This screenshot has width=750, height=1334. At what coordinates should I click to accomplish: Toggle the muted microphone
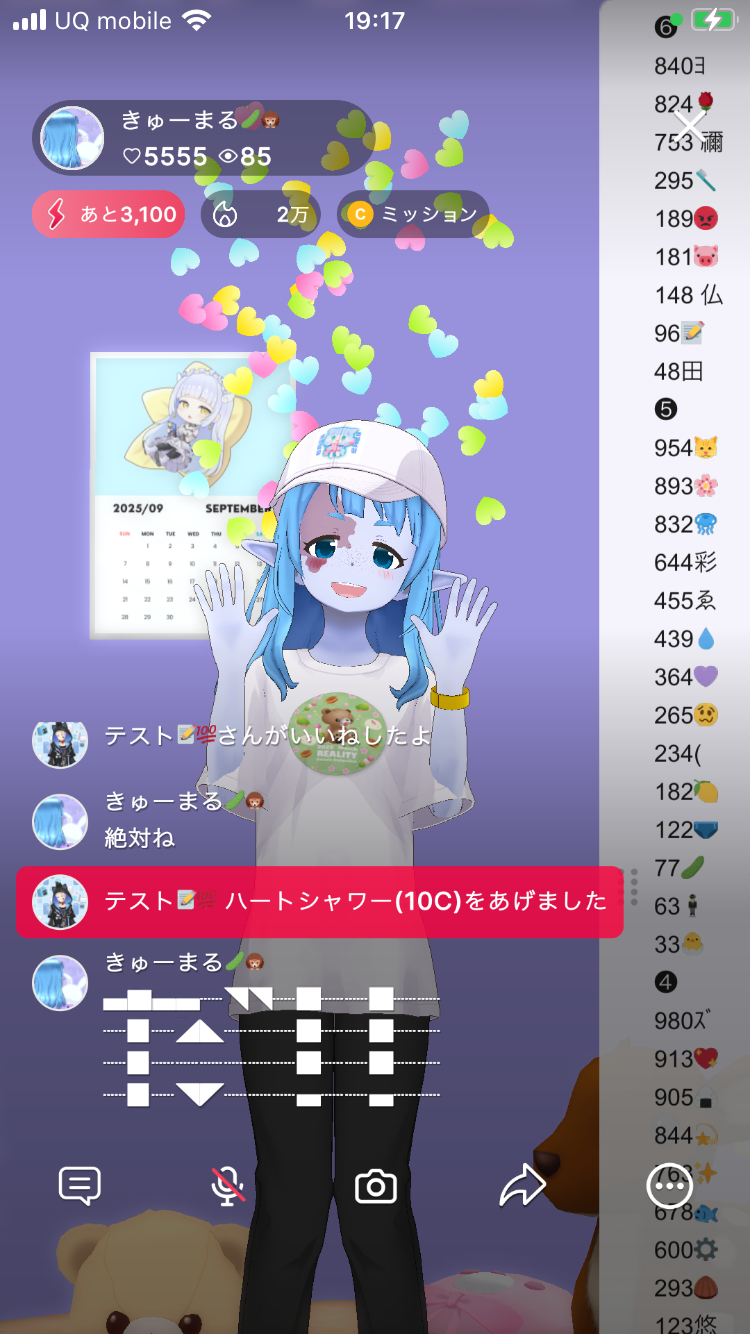click(x=228, y=1187)
